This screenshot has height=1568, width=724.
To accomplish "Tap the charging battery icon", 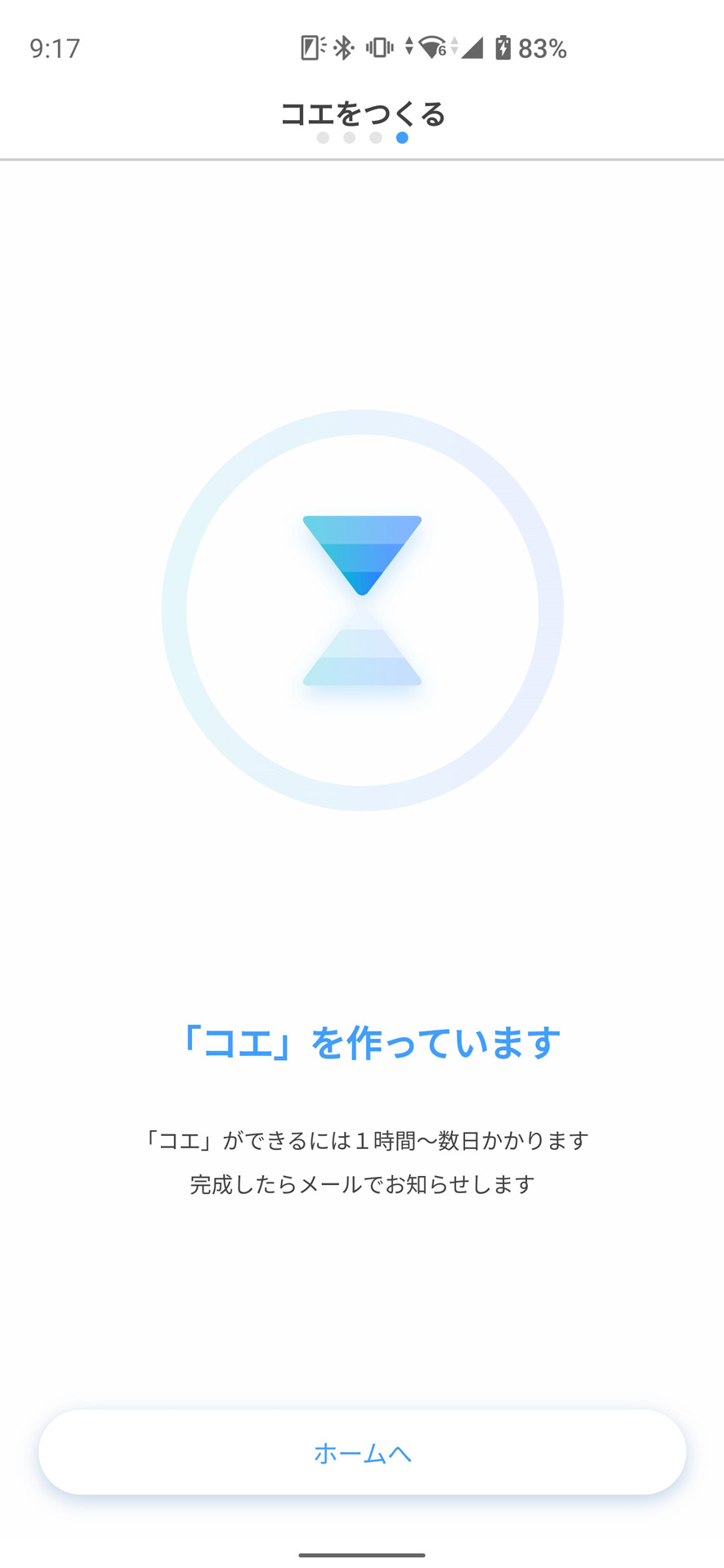I will [x=502, y=49].
